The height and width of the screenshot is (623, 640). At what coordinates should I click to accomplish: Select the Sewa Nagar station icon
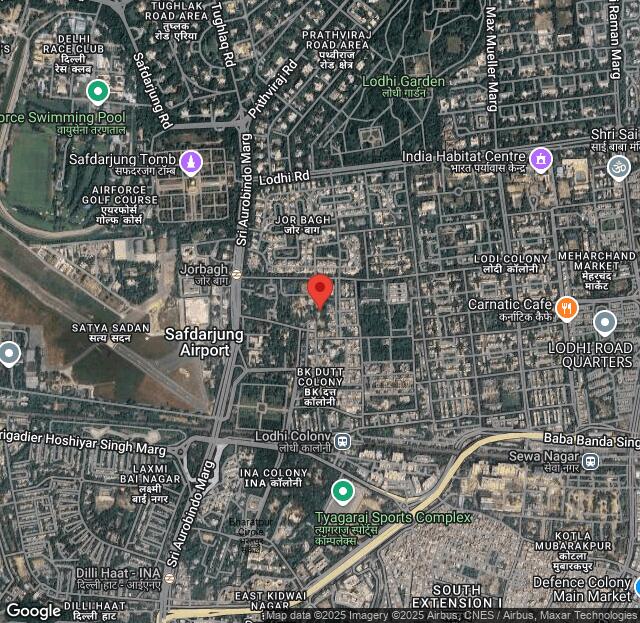(x=590, y=461)
